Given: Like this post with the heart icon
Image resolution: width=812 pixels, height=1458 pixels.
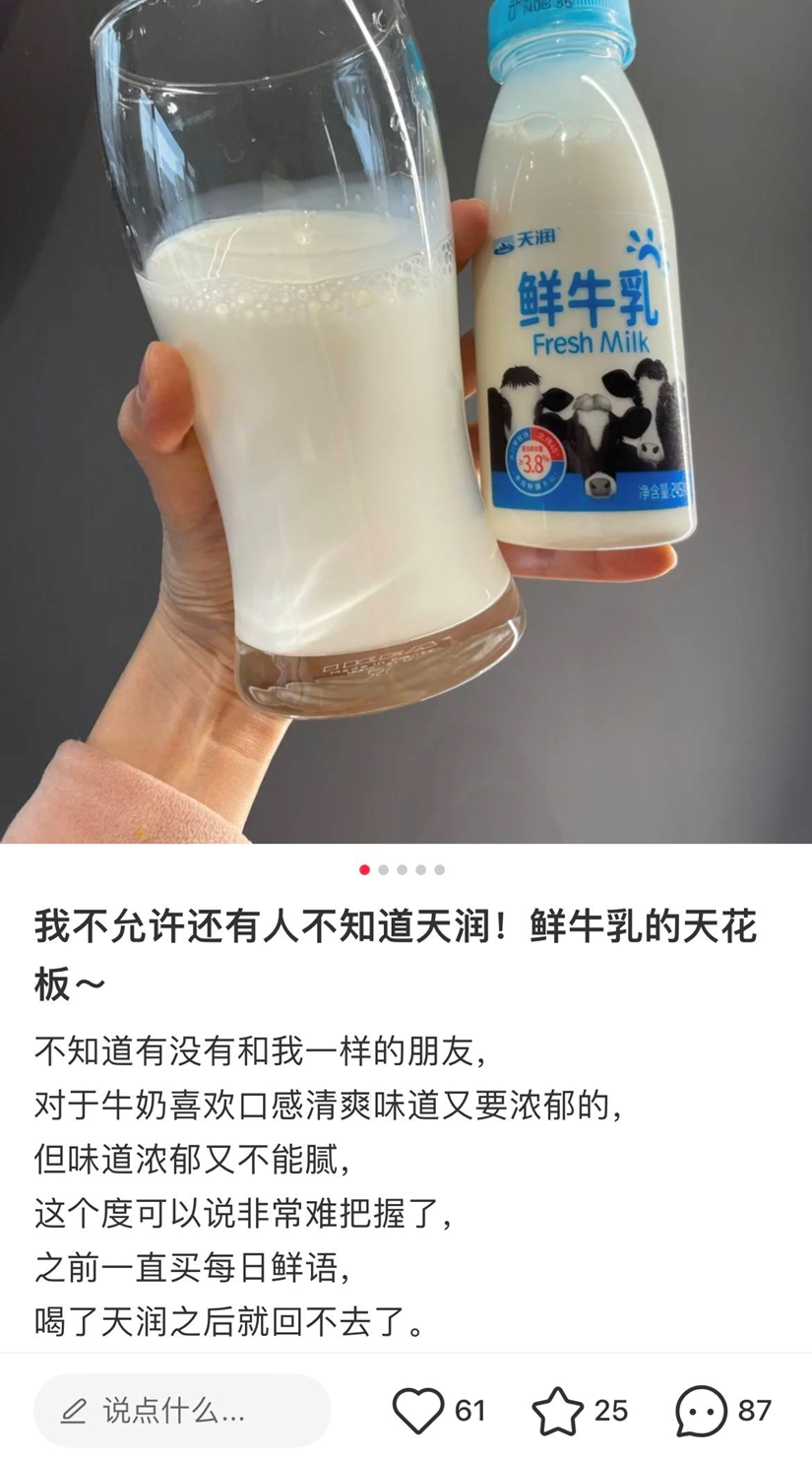Looking at the screenshot, I should pyautogui.click(x=418, y=1411).
